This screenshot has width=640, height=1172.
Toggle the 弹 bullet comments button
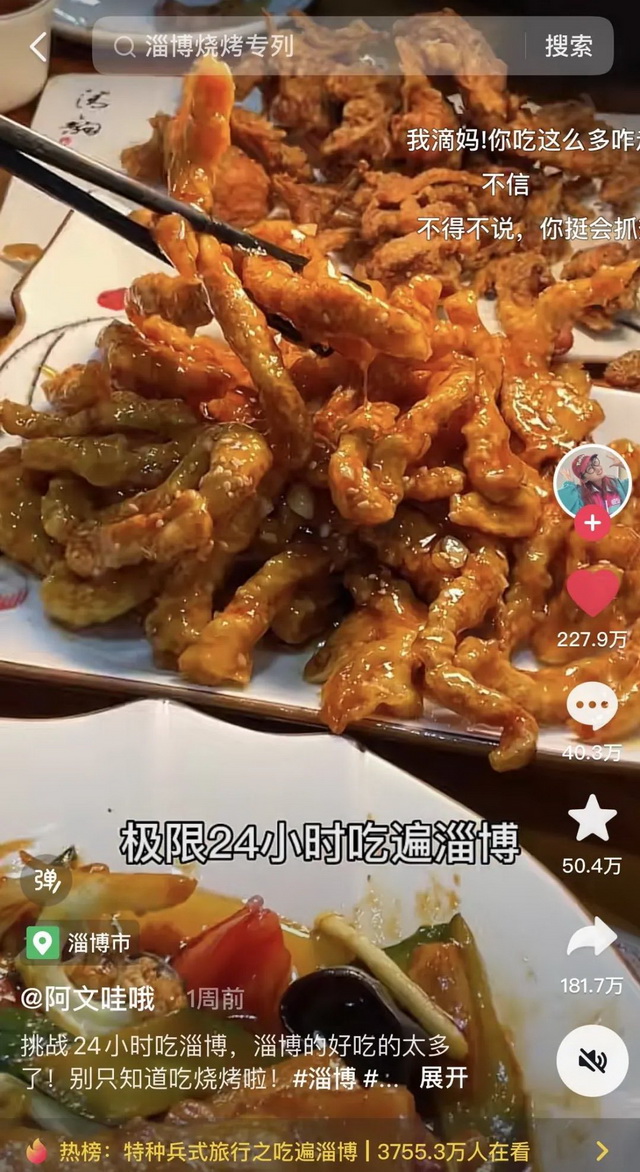pos(46,880)
